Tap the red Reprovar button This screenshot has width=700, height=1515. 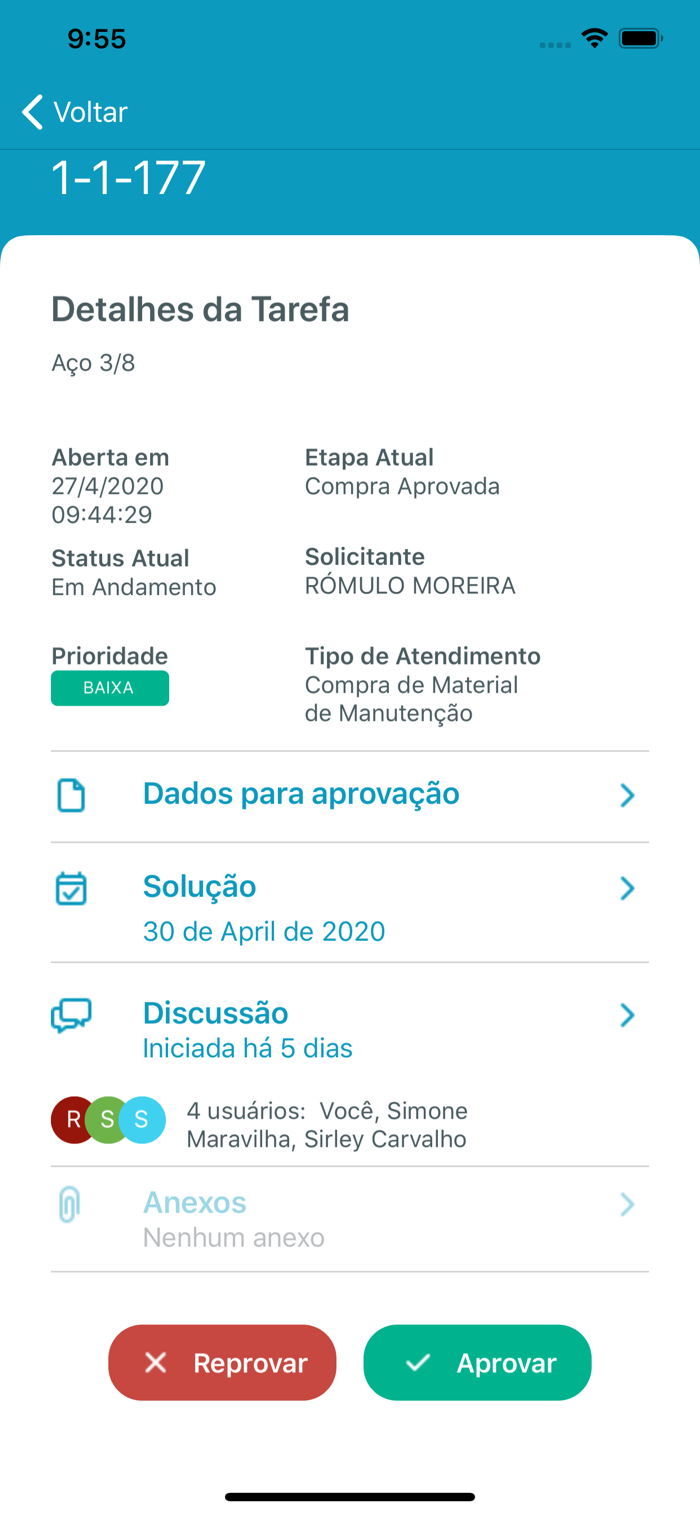tap(222, 1363)
